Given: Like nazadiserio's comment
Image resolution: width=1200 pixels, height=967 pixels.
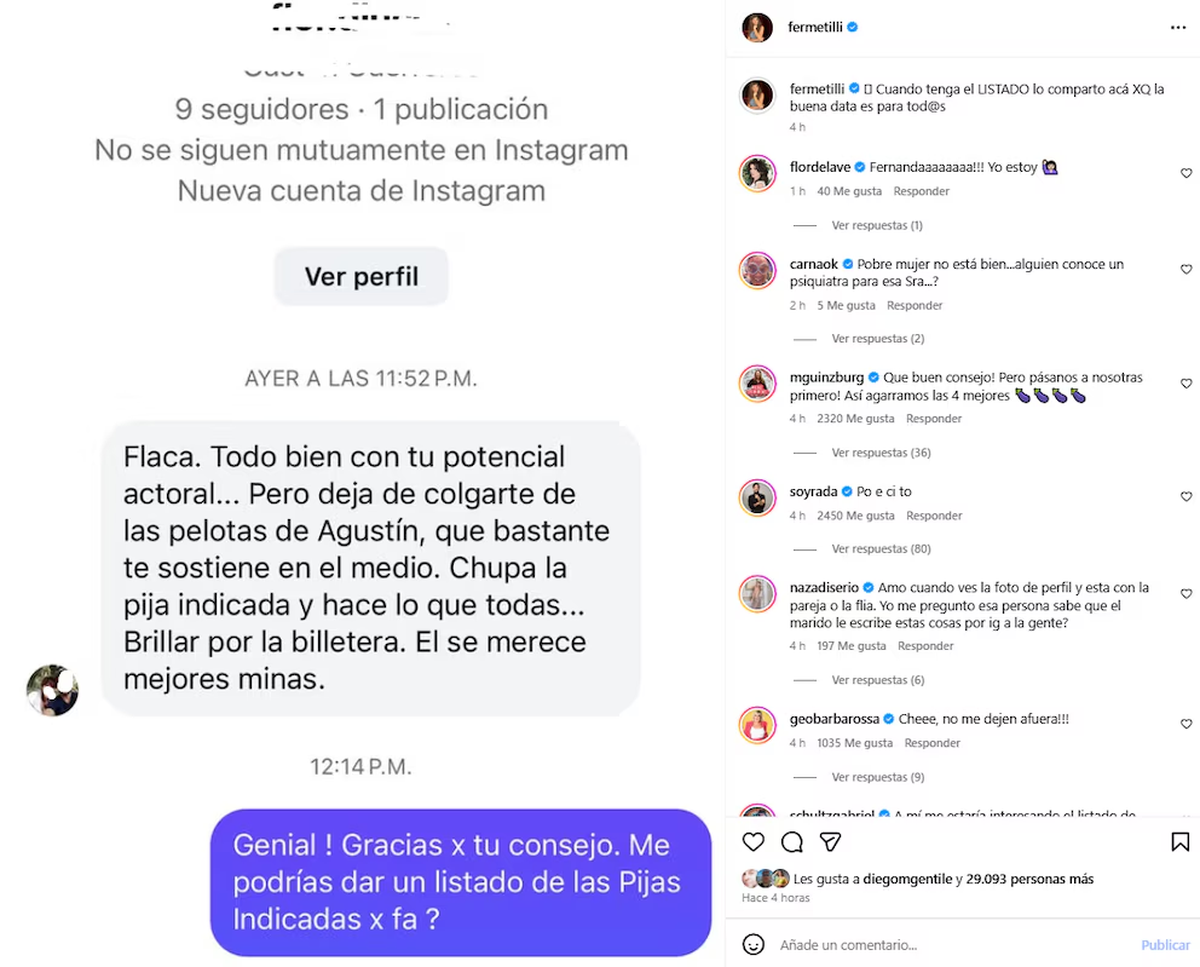Looking at the screenshot, I should point(1186,594).
